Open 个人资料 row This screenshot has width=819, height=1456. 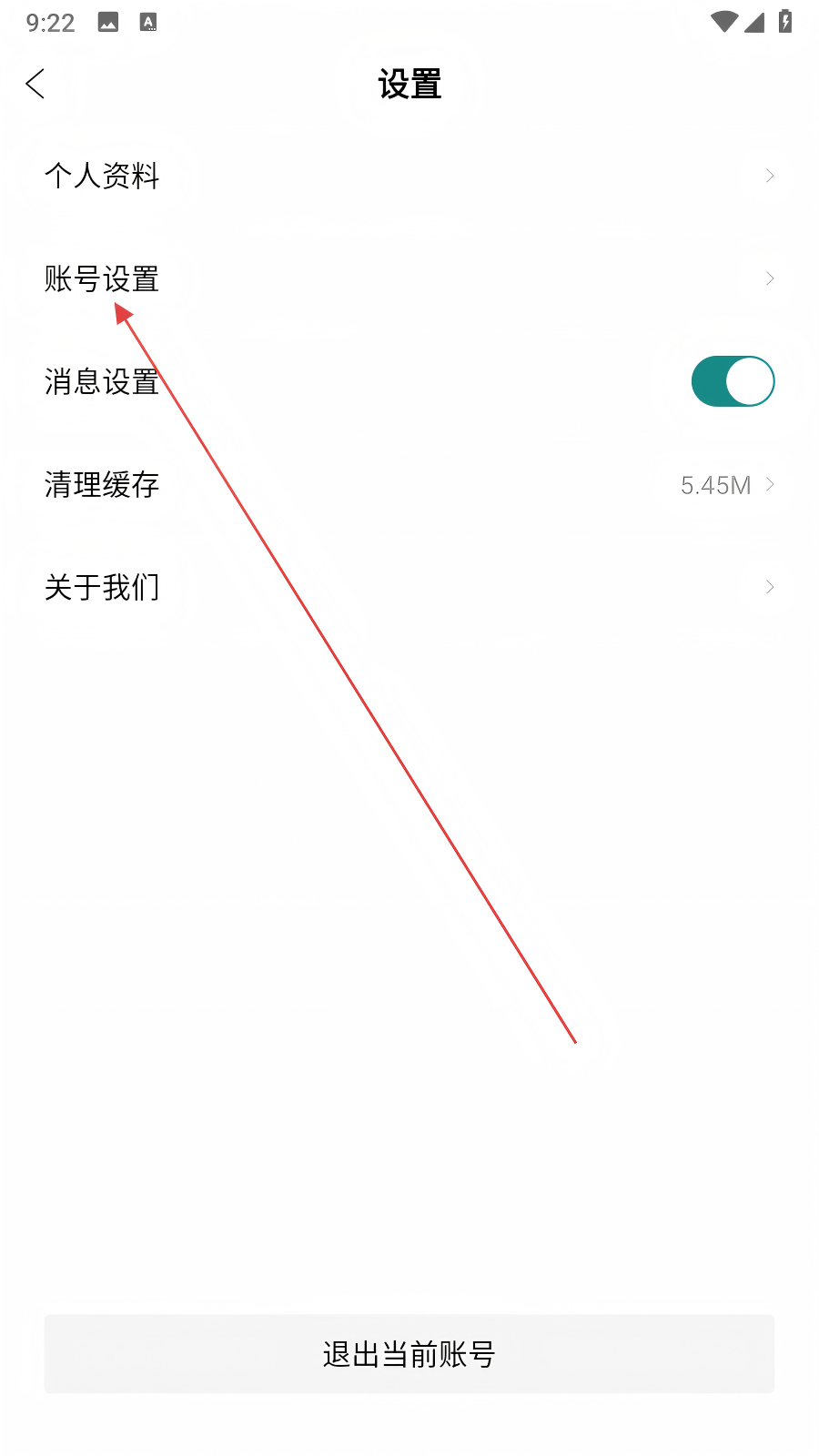[x=409, y=176]
